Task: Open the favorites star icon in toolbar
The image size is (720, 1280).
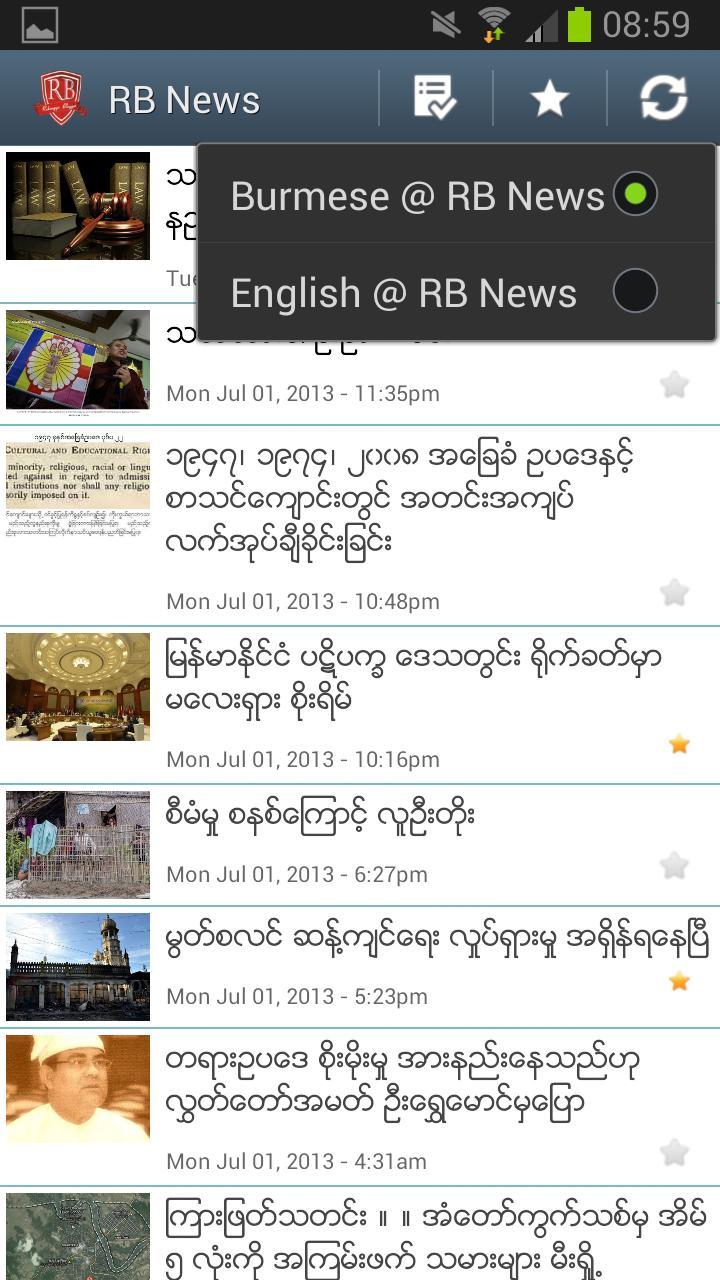Action: [x=549, y=97]
